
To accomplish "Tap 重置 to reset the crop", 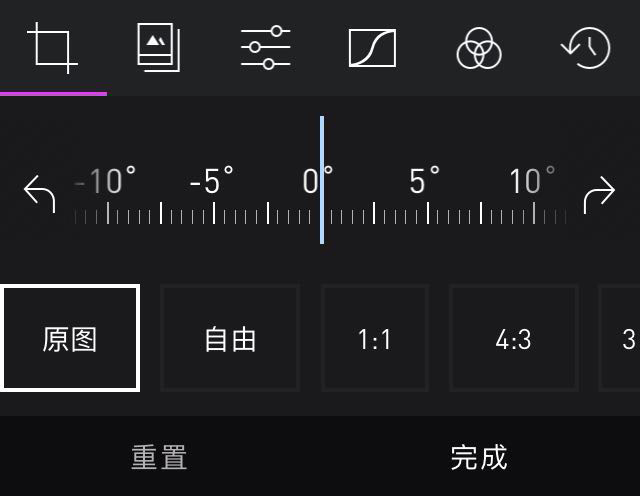I will [x=159, y=457].
